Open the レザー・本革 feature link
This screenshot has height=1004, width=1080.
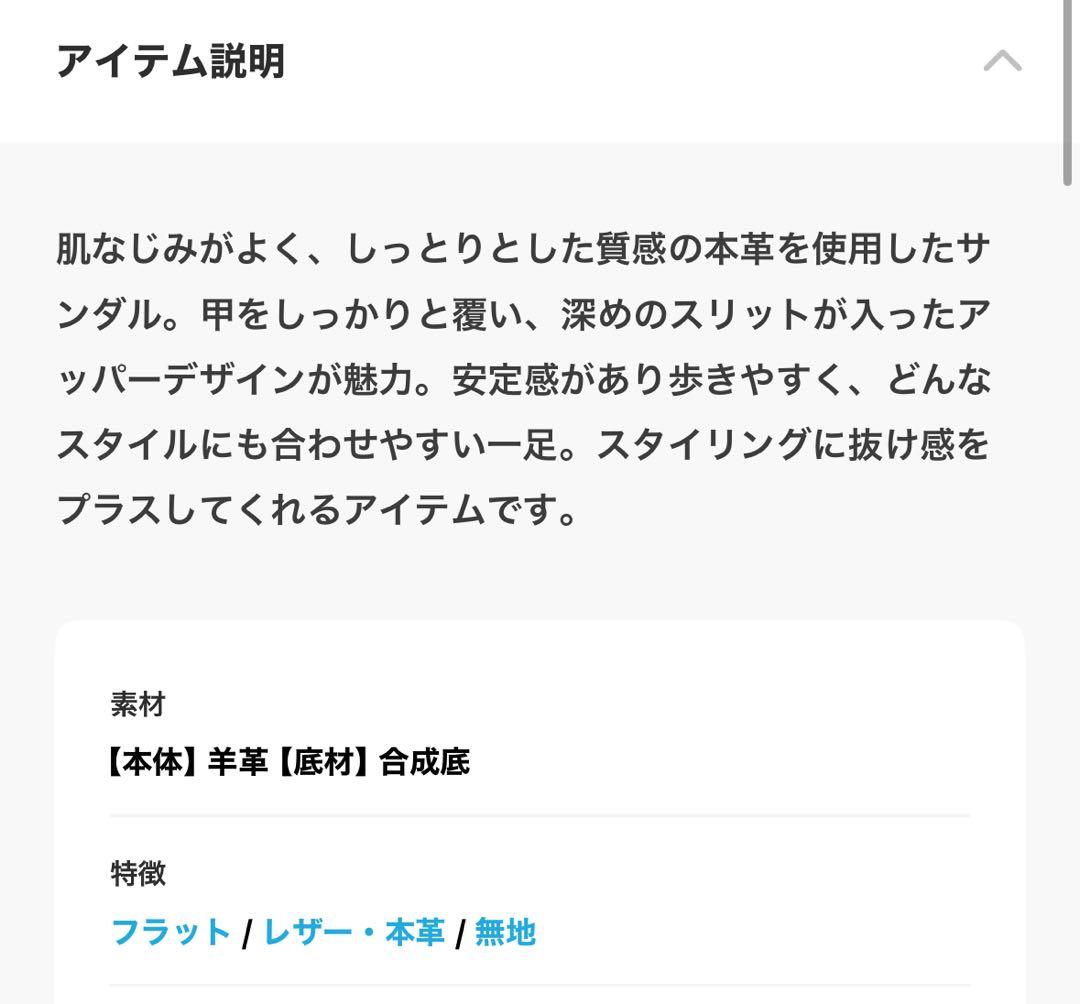[354, 932]
